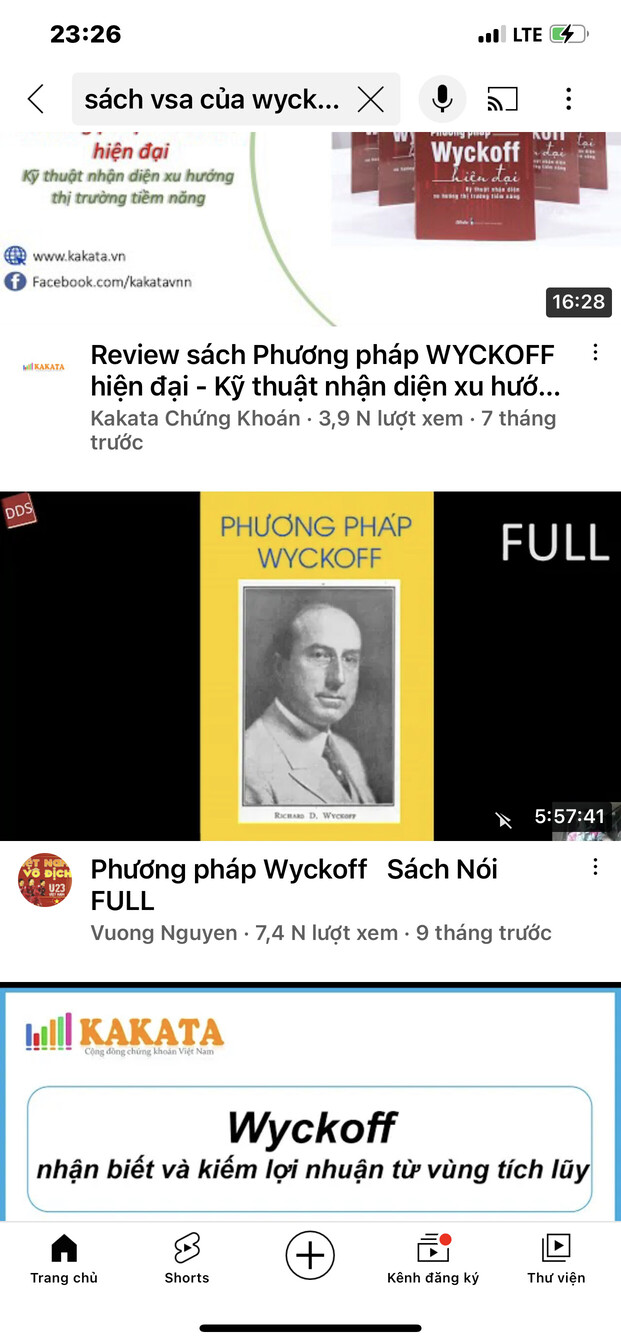Screen dimensions: 621x1344
Task: Create new content with plus button
Action: point(310,1255)
